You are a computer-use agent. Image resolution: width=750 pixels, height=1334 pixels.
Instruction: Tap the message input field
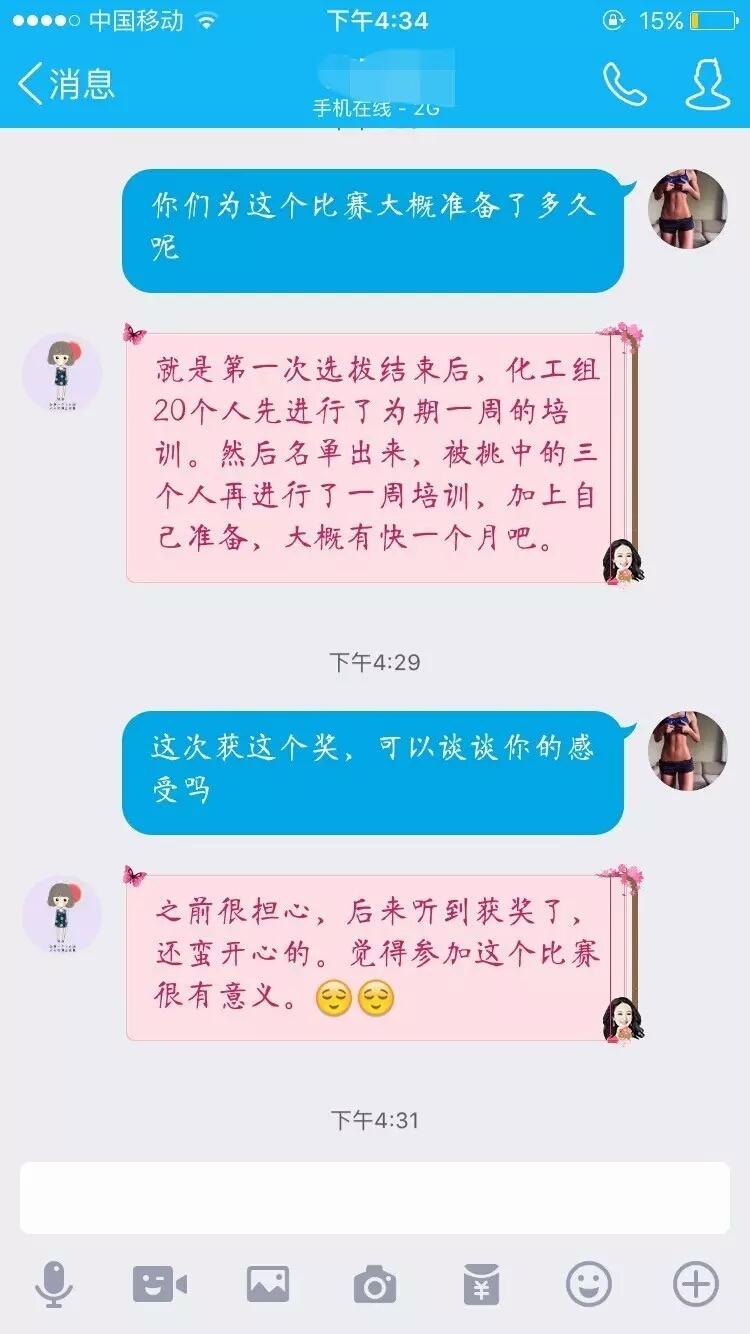374,1197
